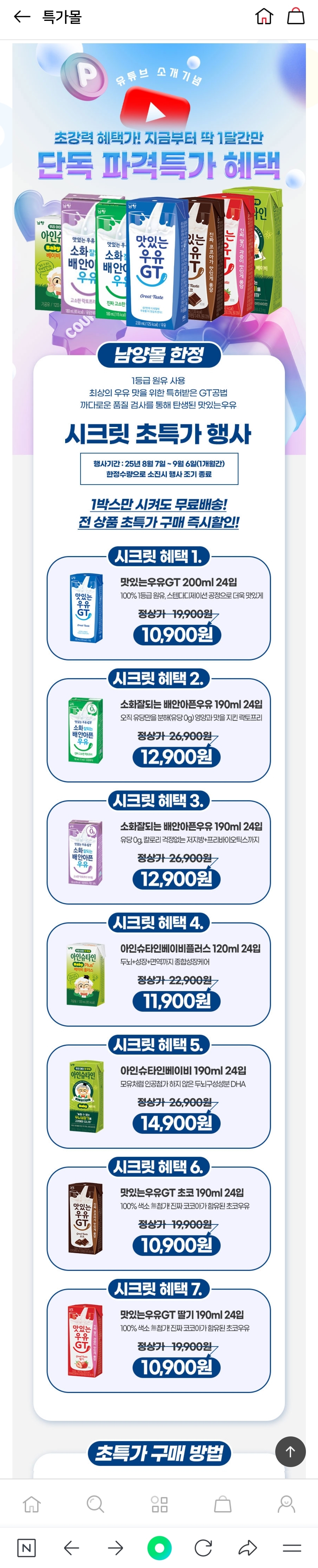Open the shopping bag tab in bottom navigation
Screen dimensions: 318x1568
click(223, 1504)
